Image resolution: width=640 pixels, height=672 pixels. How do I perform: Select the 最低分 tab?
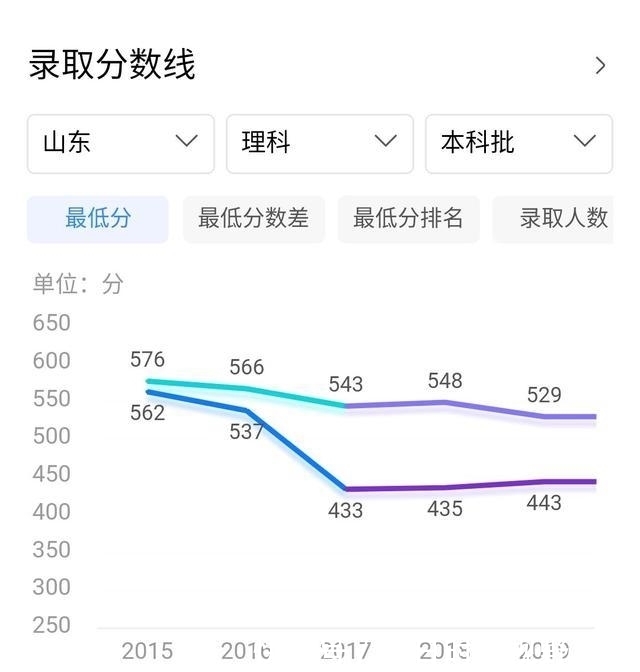(98, 219)
